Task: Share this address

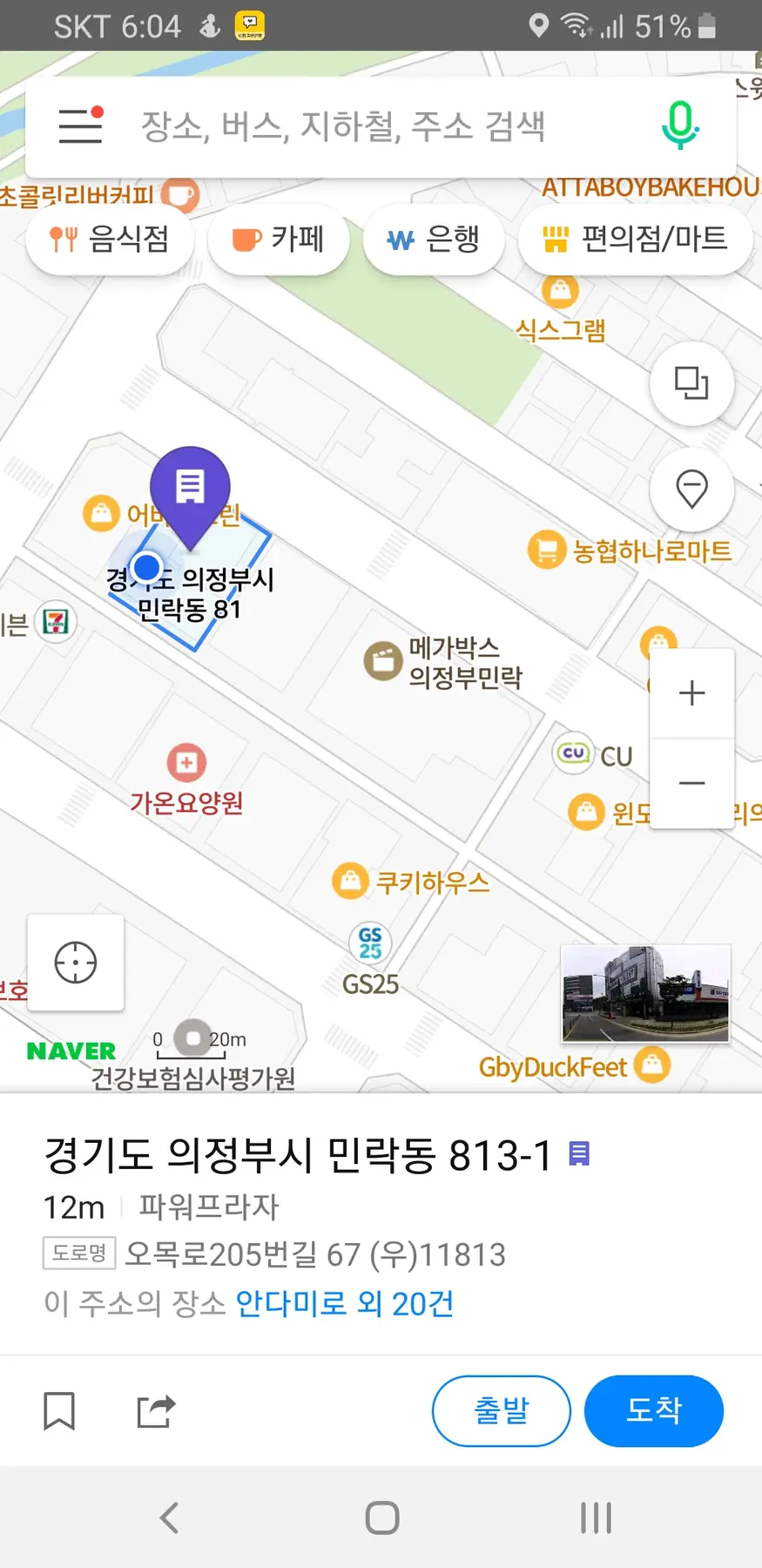Action: (x=157, y=1410)
